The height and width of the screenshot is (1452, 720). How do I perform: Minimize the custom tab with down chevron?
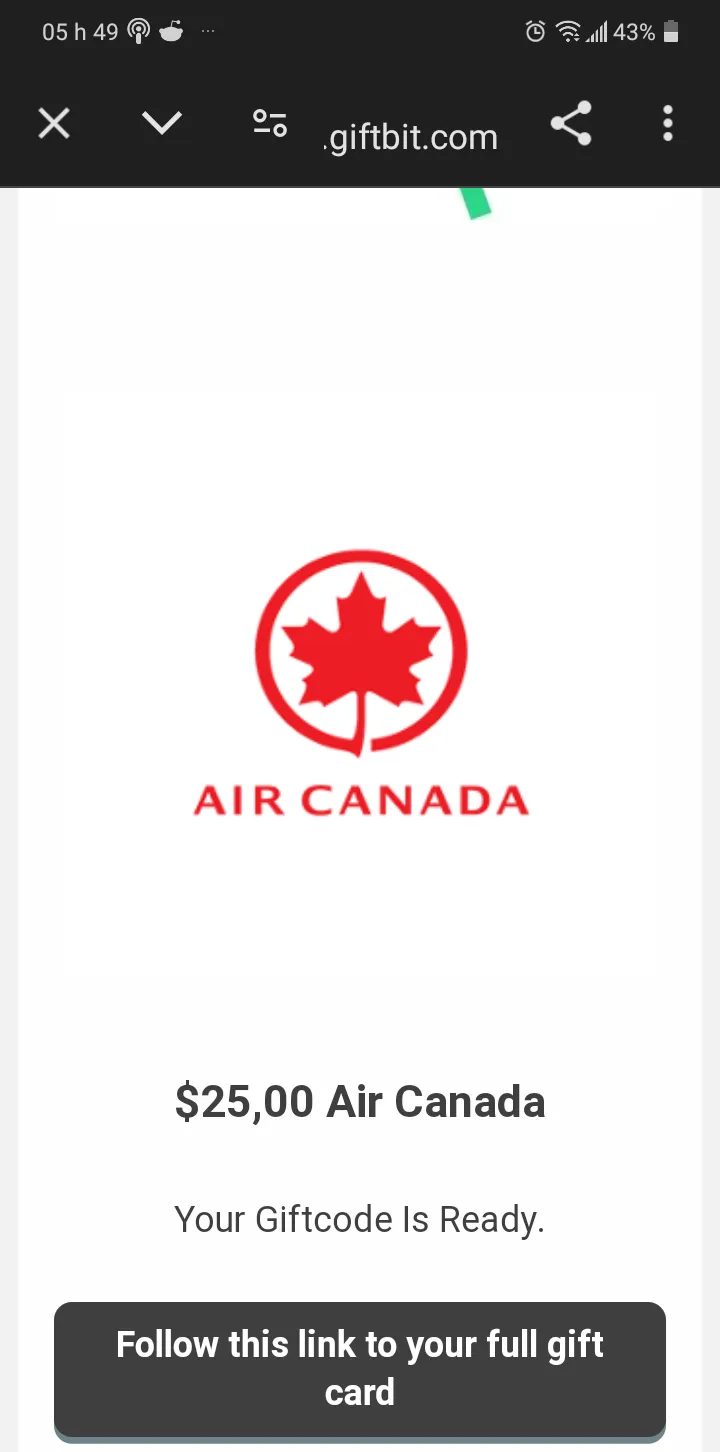(161, 124)
